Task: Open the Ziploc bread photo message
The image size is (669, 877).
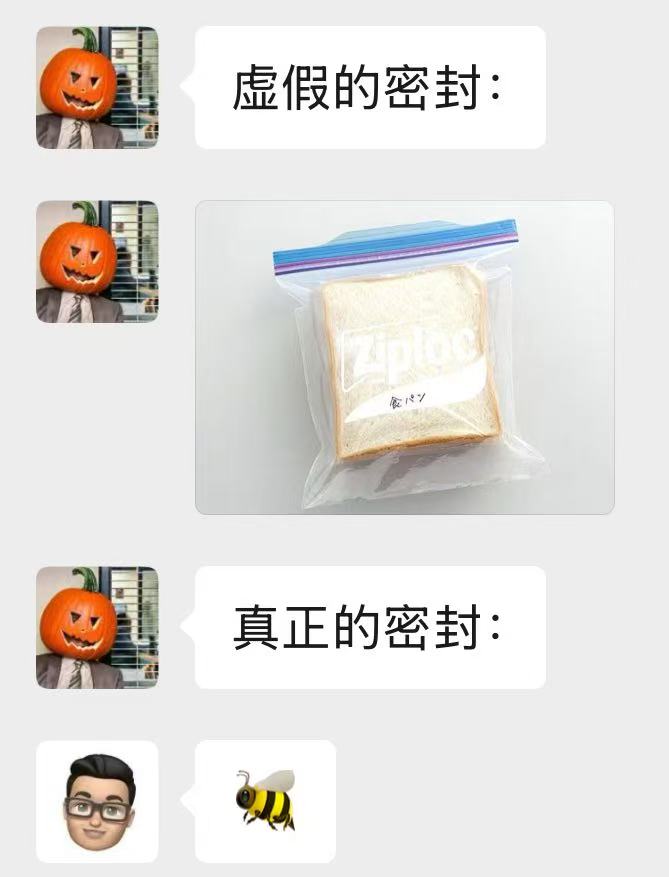Action: click(x=404, y=357)
